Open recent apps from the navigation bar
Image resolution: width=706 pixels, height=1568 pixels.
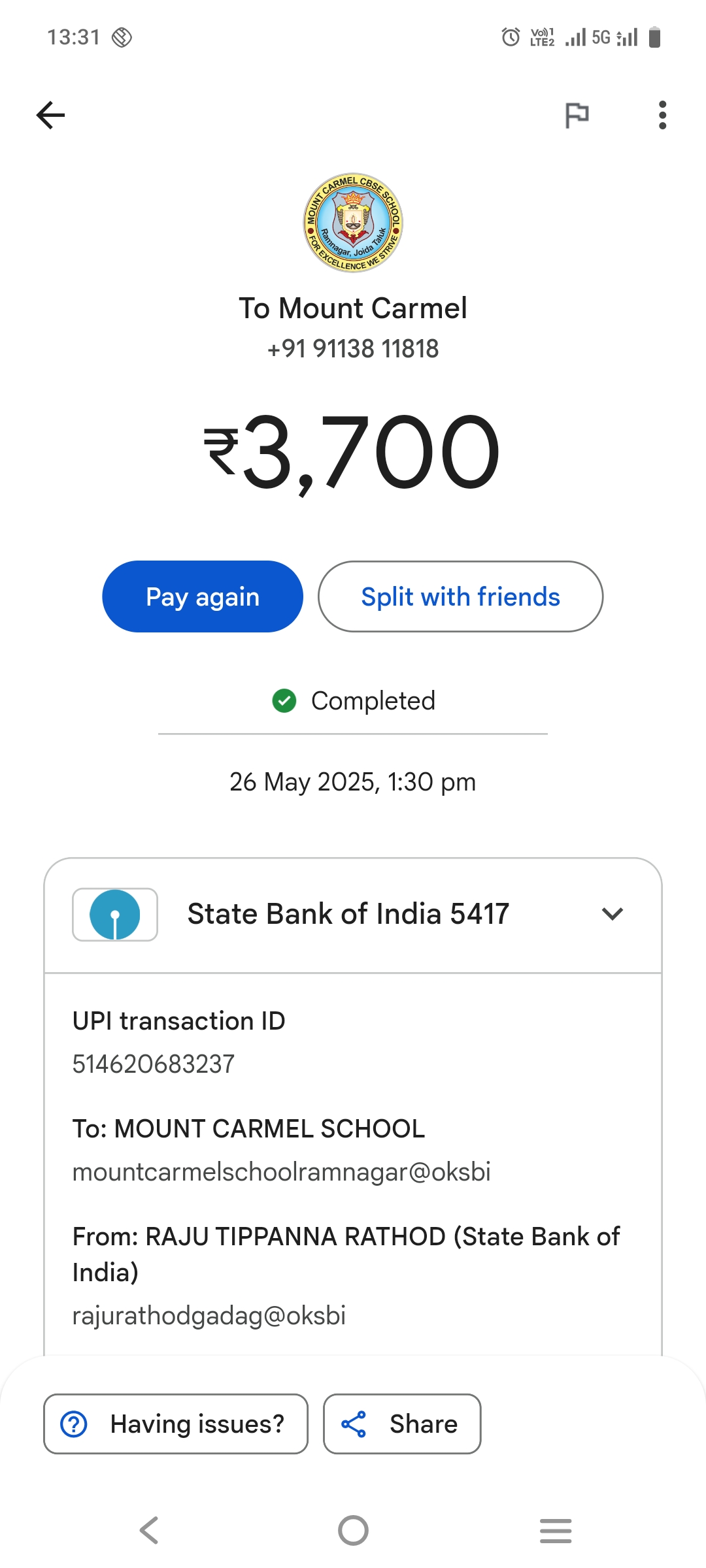coord(556,1531)
